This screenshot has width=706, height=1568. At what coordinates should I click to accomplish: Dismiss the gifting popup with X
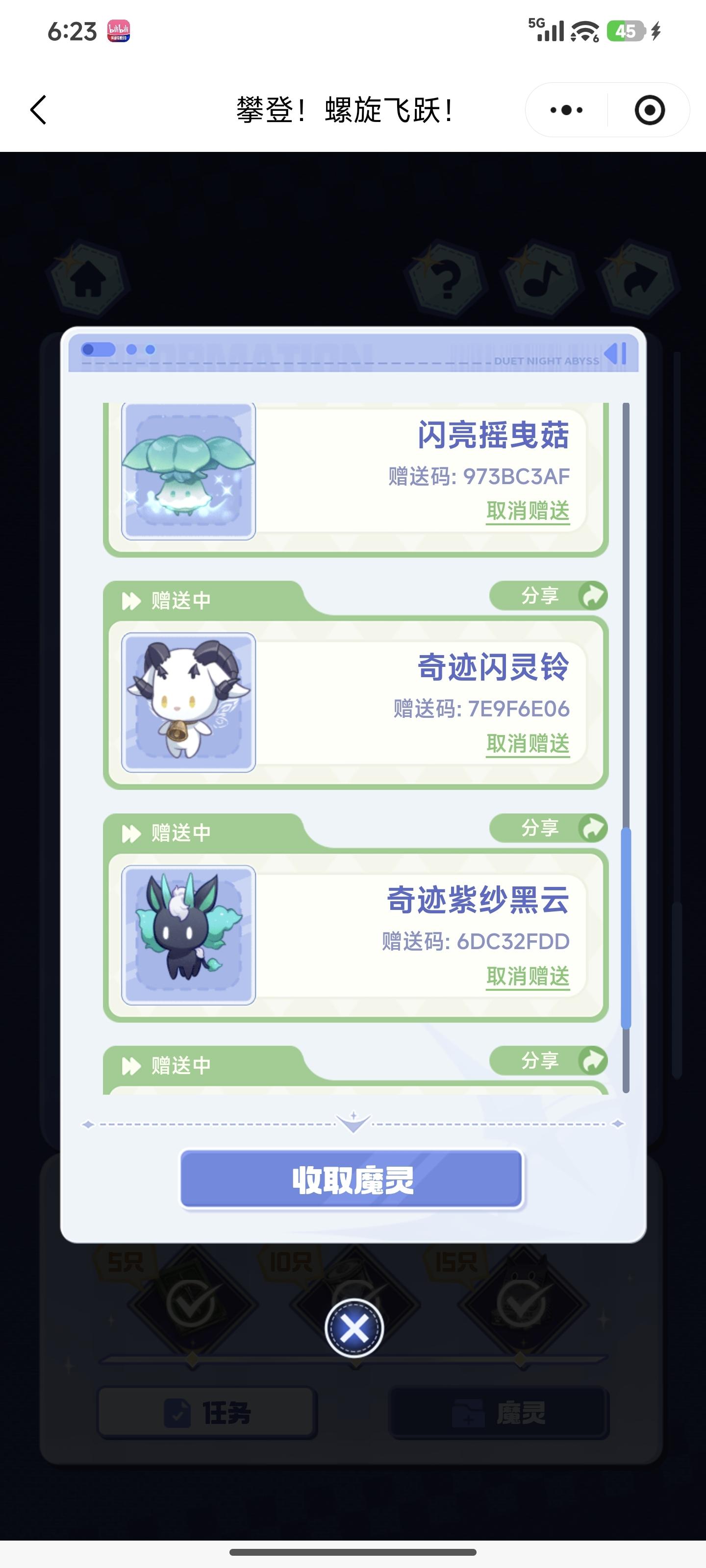pos(354,1328)
